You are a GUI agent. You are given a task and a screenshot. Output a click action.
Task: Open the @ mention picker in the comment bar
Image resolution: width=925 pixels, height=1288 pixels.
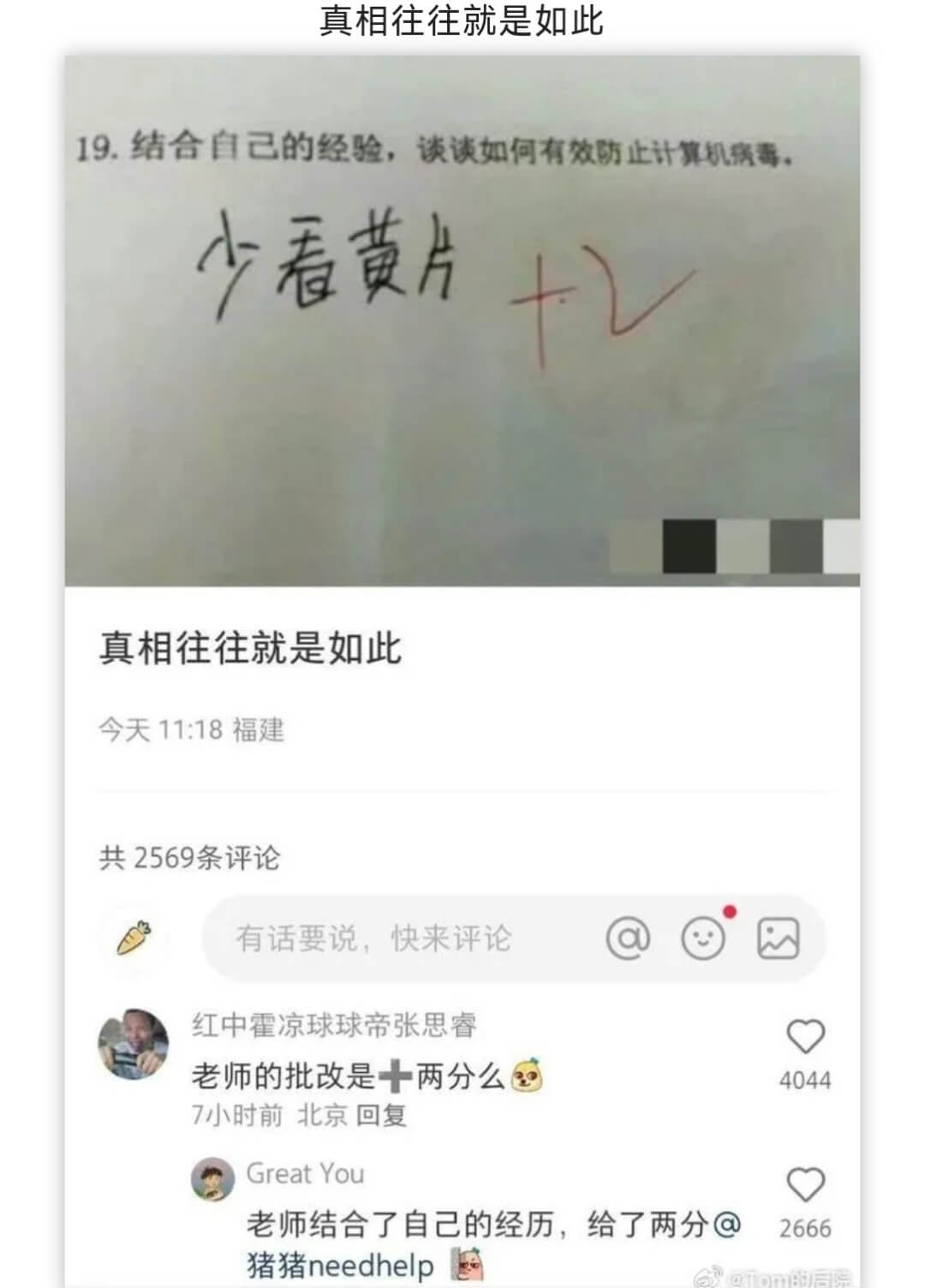[x=631, y=938]
